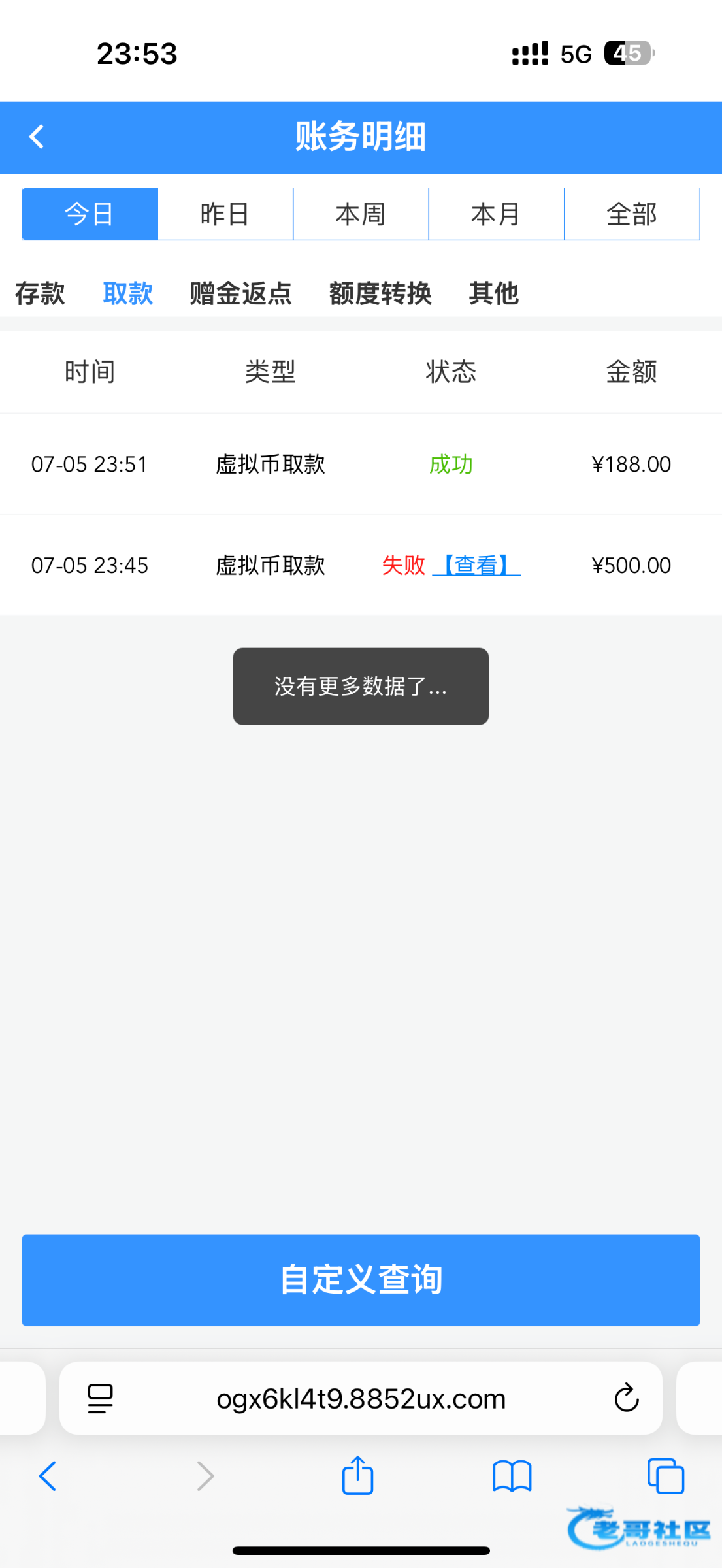Select the 取款 category
The image size is (722, 1568).
(x=128, y=293)
